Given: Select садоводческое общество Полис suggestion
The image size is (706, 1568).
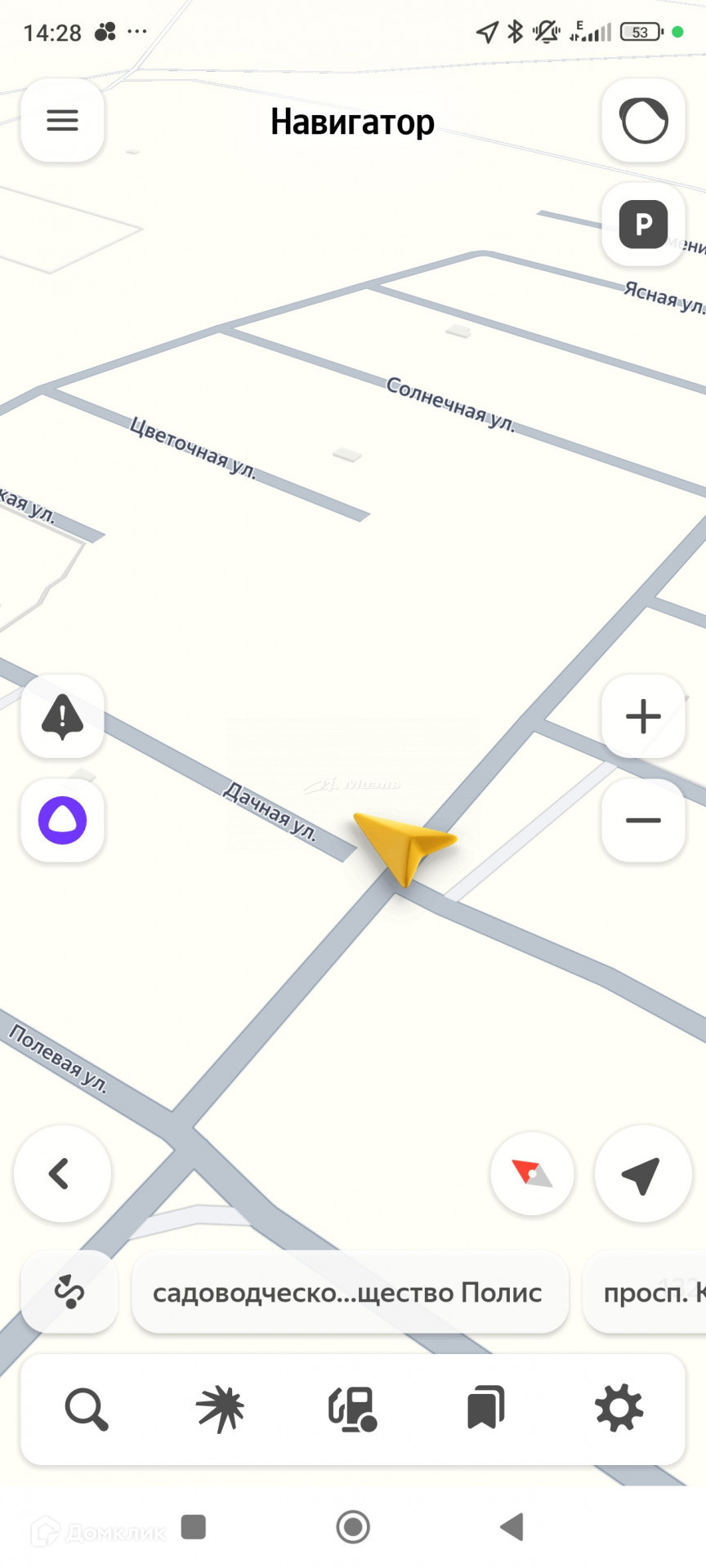Looking at the screenshot, I should [x=349, y=1292].
